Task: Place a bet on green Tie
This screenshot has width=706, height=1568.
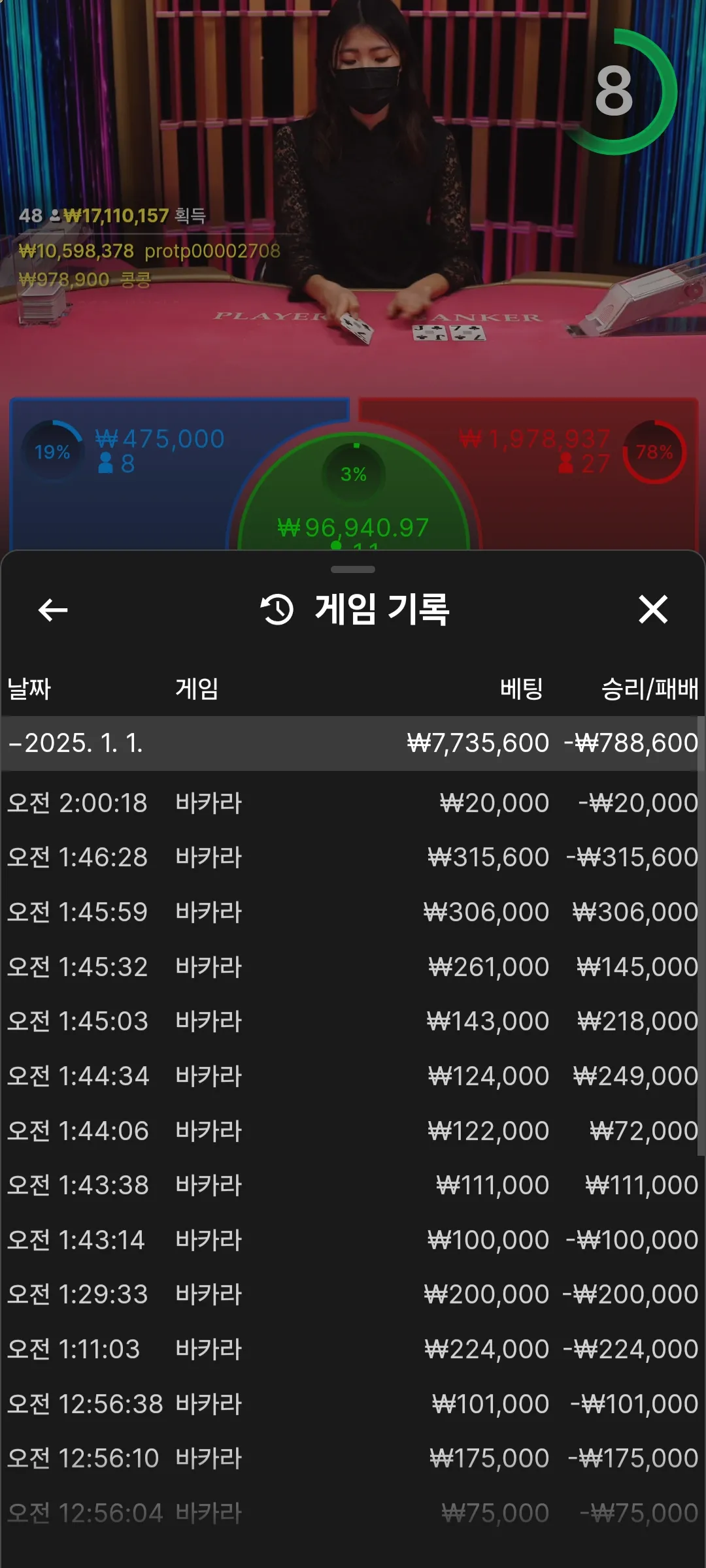Action: pyautogui.click(x=353, y=503)
